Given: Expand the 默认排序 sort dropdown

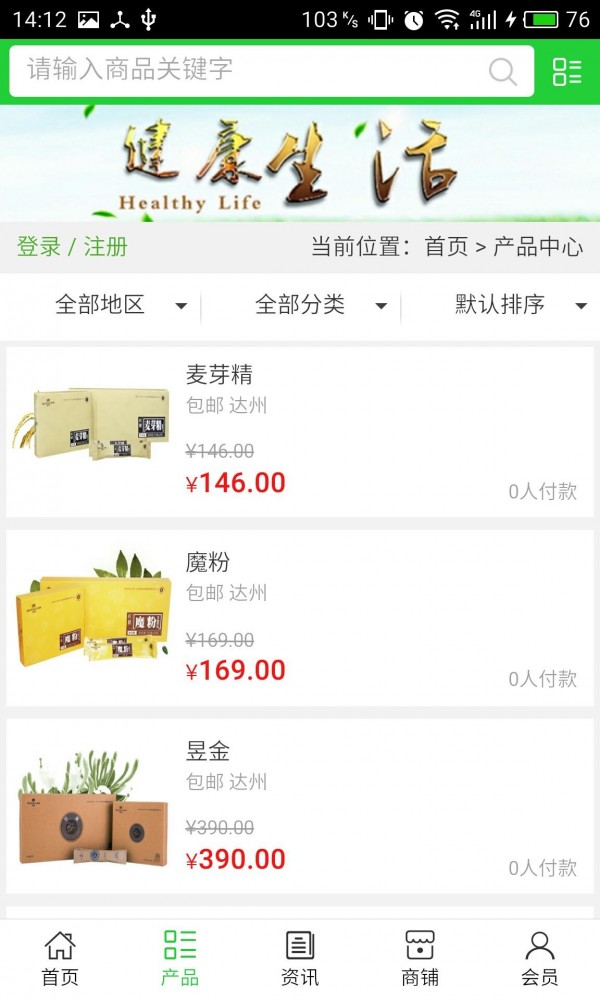Looking at the screenshot, I should point(520,306).
